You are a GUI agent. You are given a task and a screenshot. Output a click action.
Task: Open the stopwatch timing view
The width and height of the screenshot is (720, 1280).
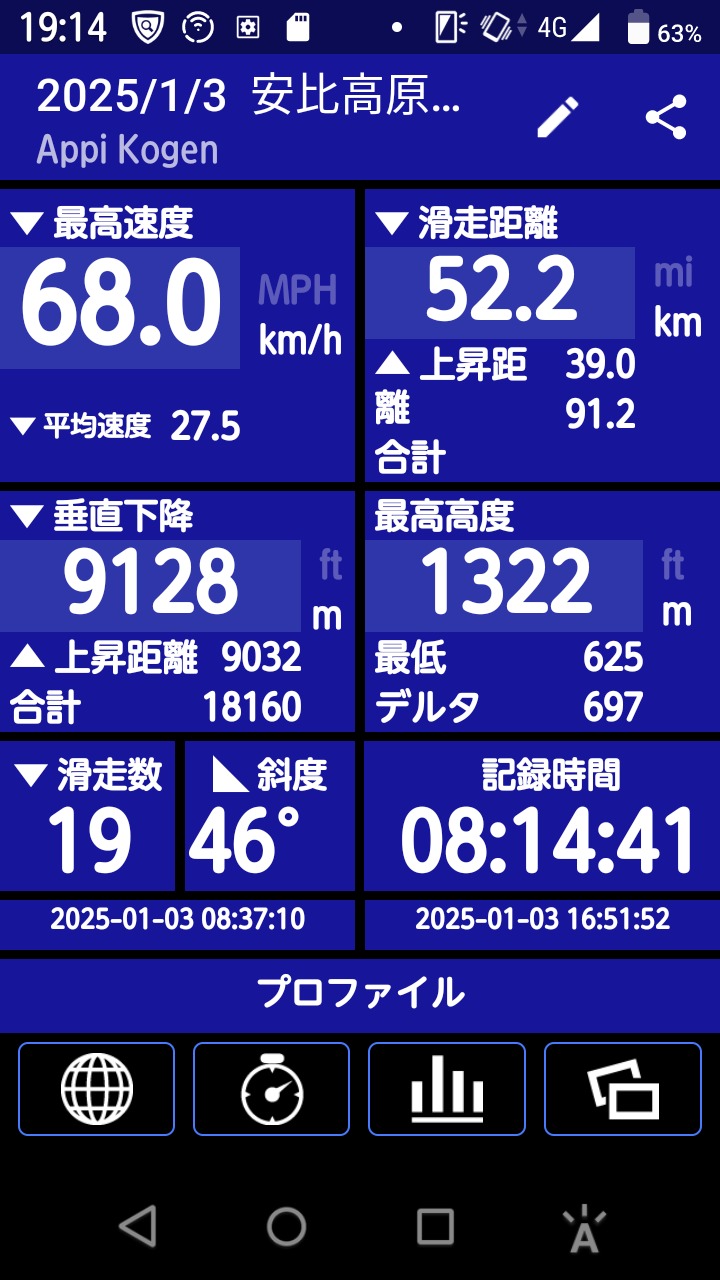pos(271,1089)
